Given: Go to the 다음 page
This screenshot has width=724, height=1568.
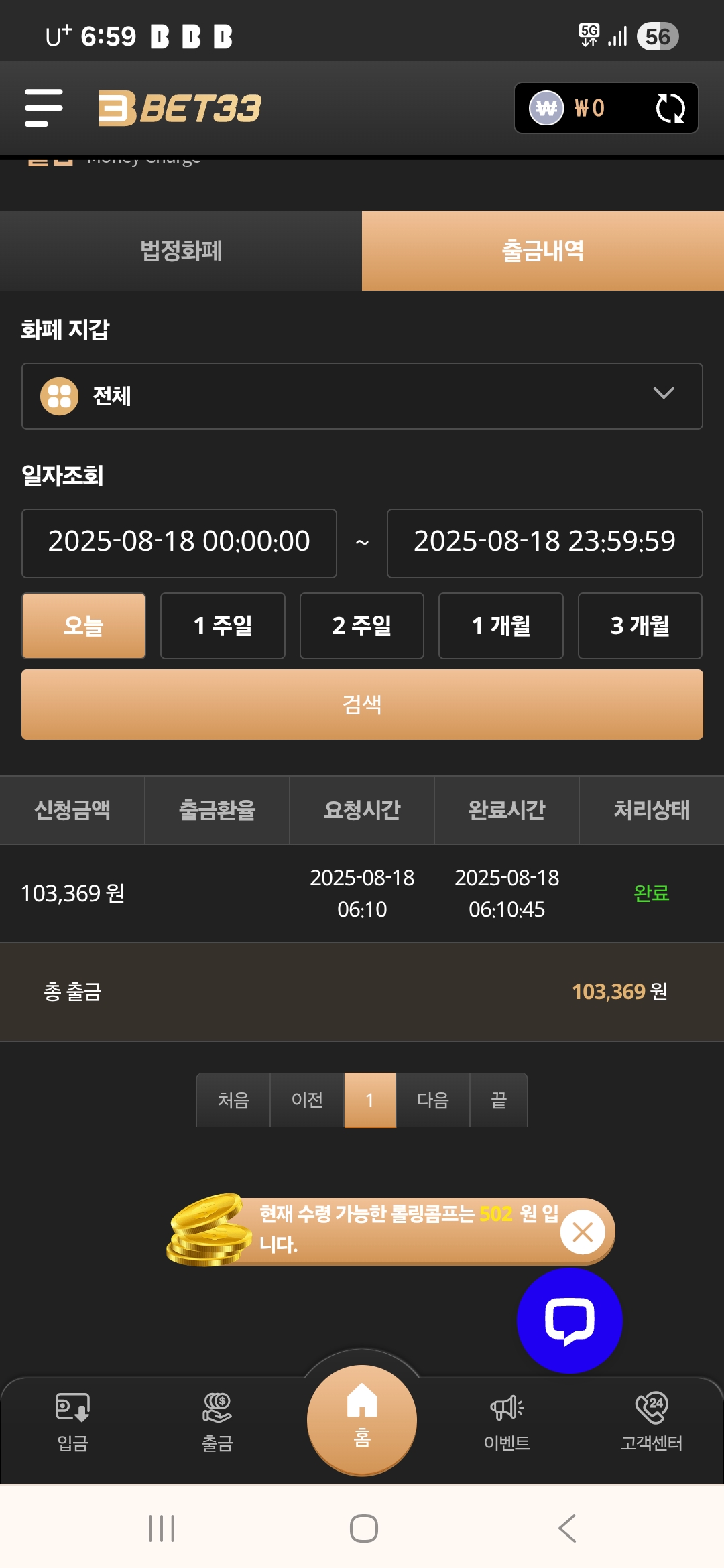Looking at the screenshot, I should tap(432, 1100).
